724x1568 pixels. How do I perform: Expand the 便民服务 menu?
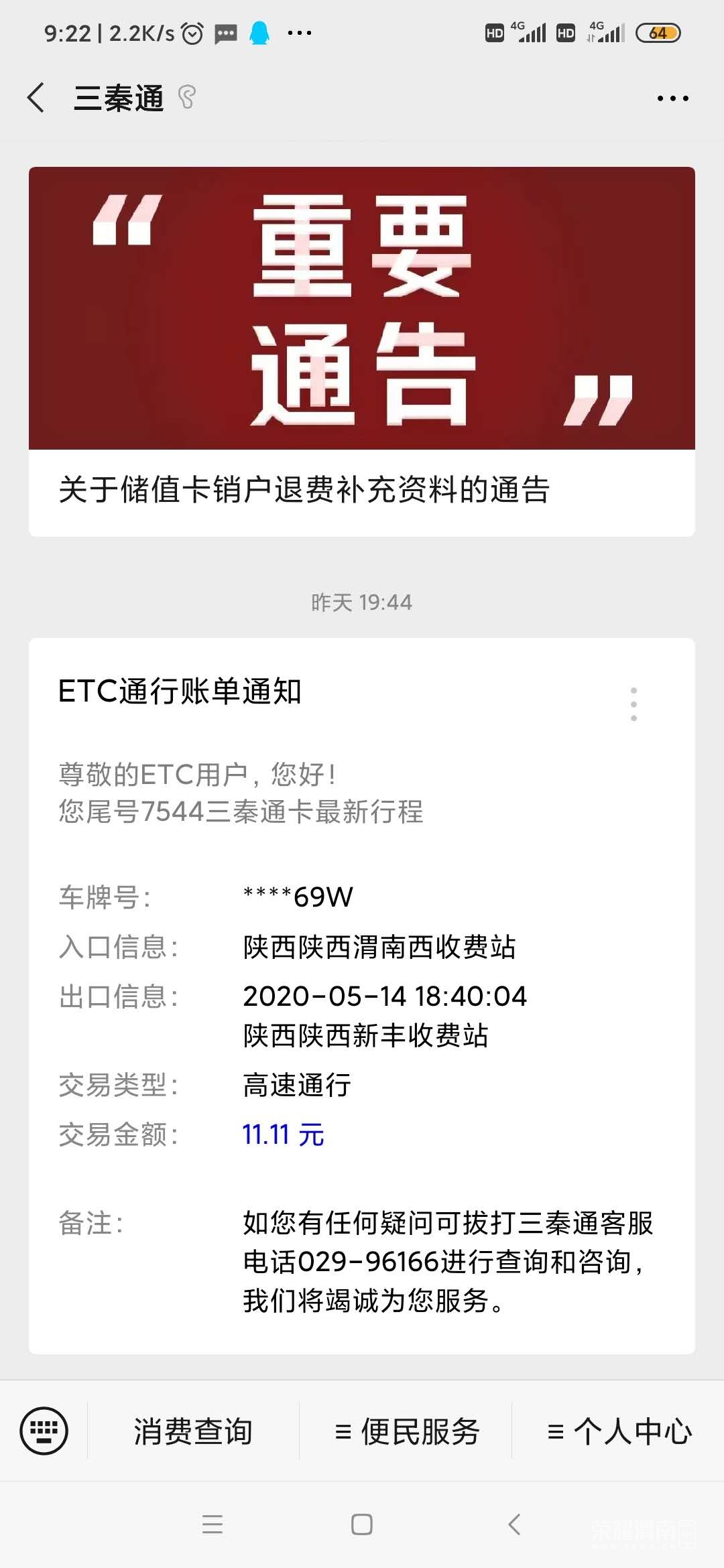tap(406, 1432)
